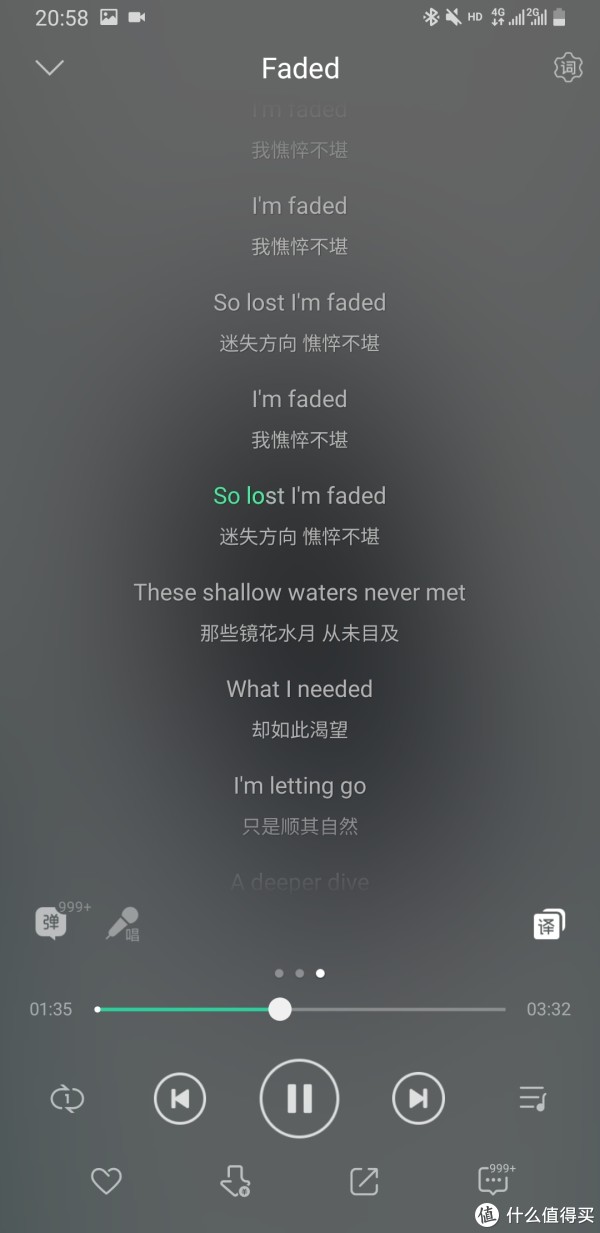Share the song Faded
Viewport: 600px width, 1233px height.
point(364,1181)
